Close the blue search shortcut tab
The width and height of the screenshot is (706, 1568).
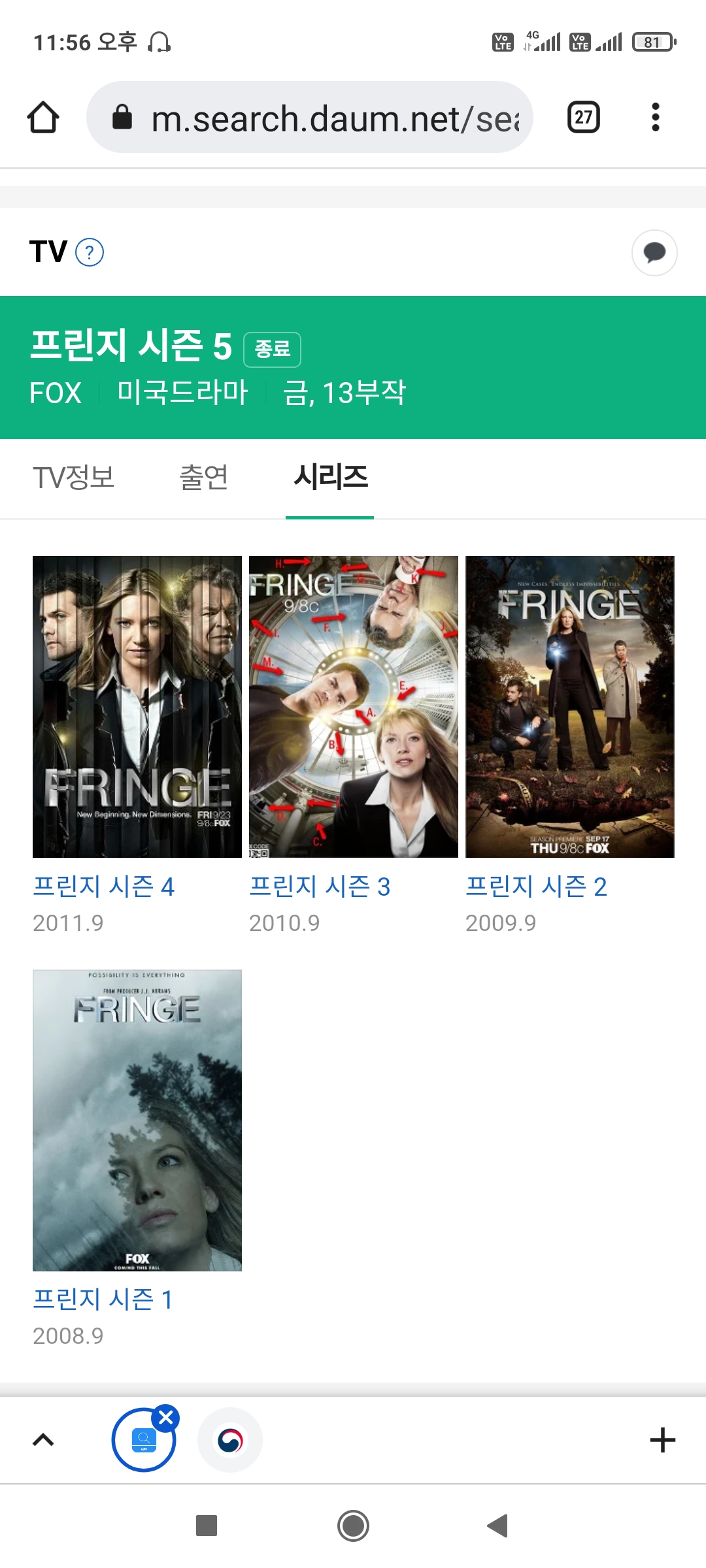click(x=166, y=1418)
